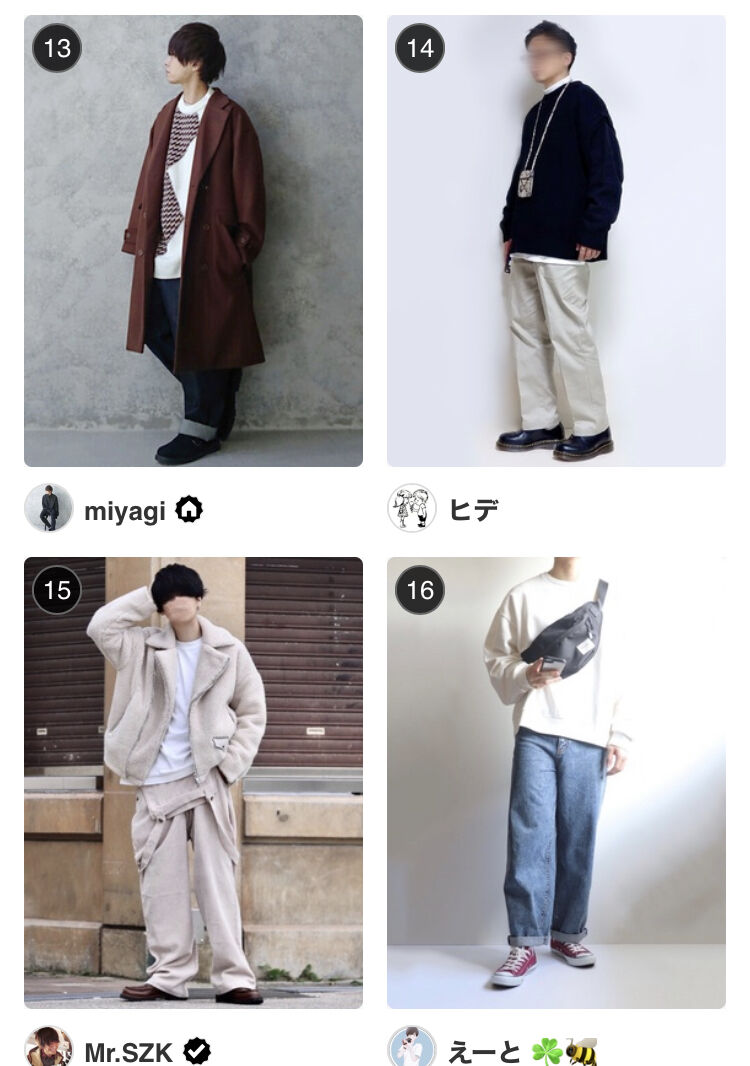Open ranked outfit 13 by miyagi
750x1066 pixels.
coord(193,240)
